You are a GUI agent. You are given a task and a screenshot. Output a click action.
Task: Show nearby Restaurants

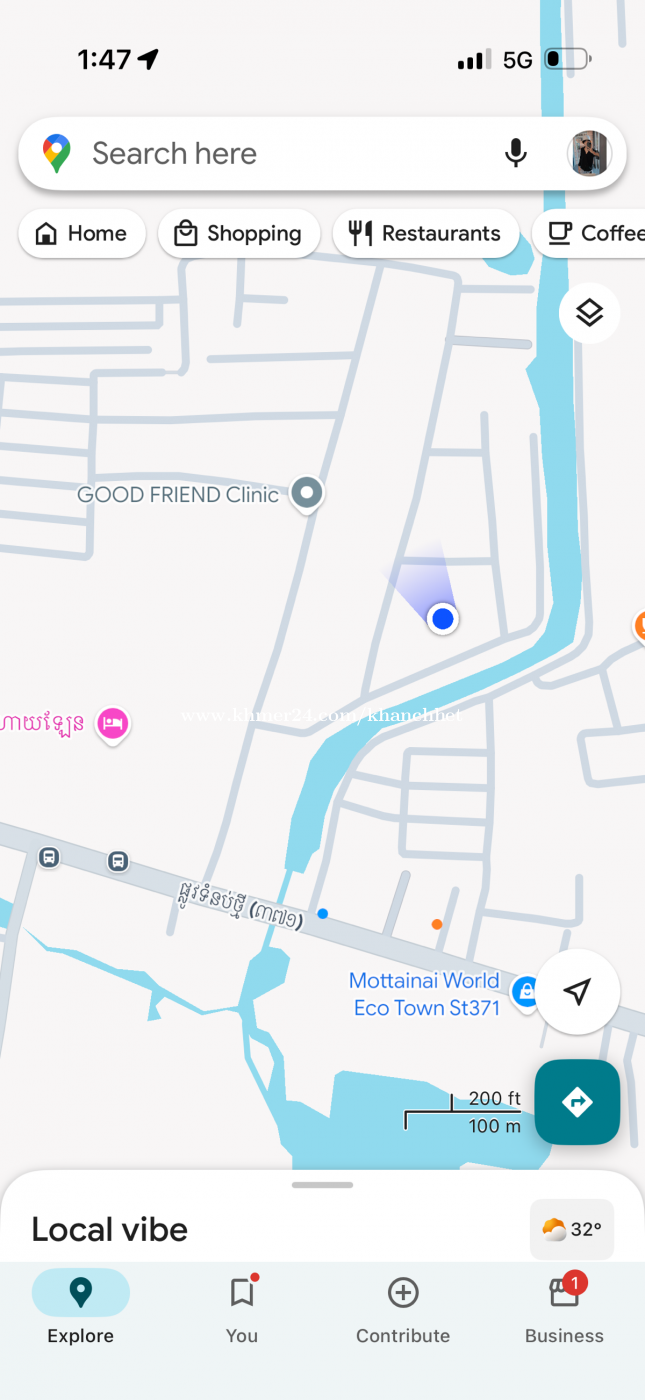pos(425,234)
